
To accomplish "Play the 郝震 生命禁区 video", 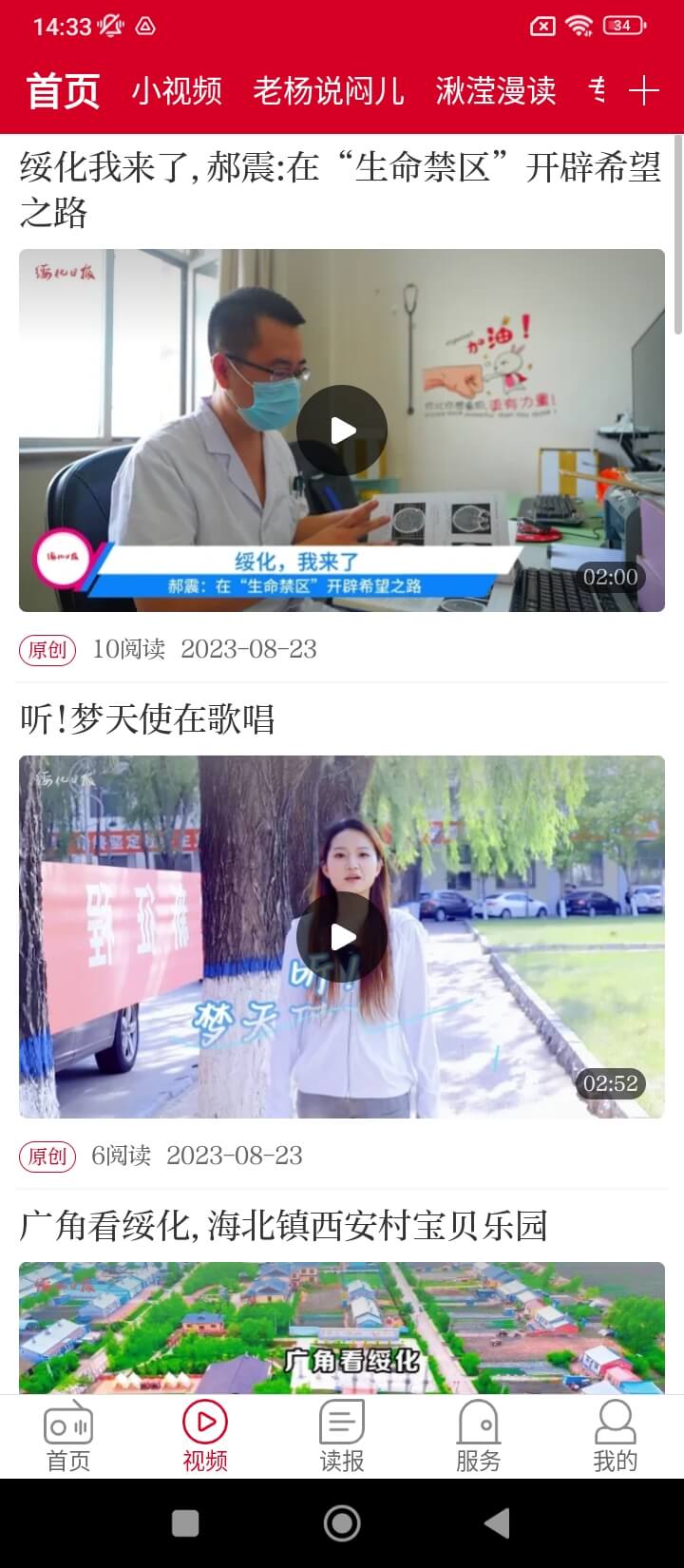I will click(x=342, y=430).
